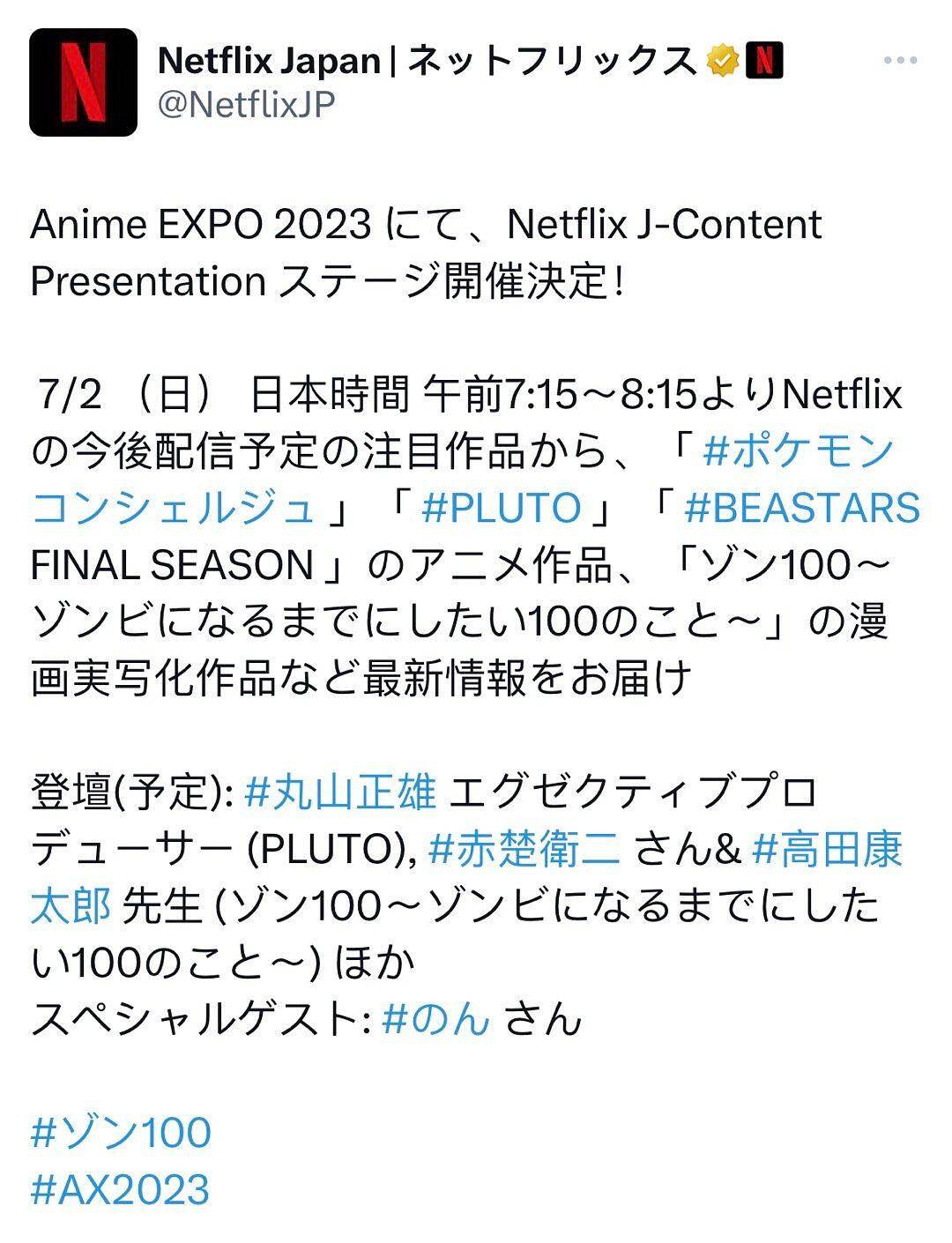
Task: Open the #丸山正雄 hashtag
Action: point(340,793)
